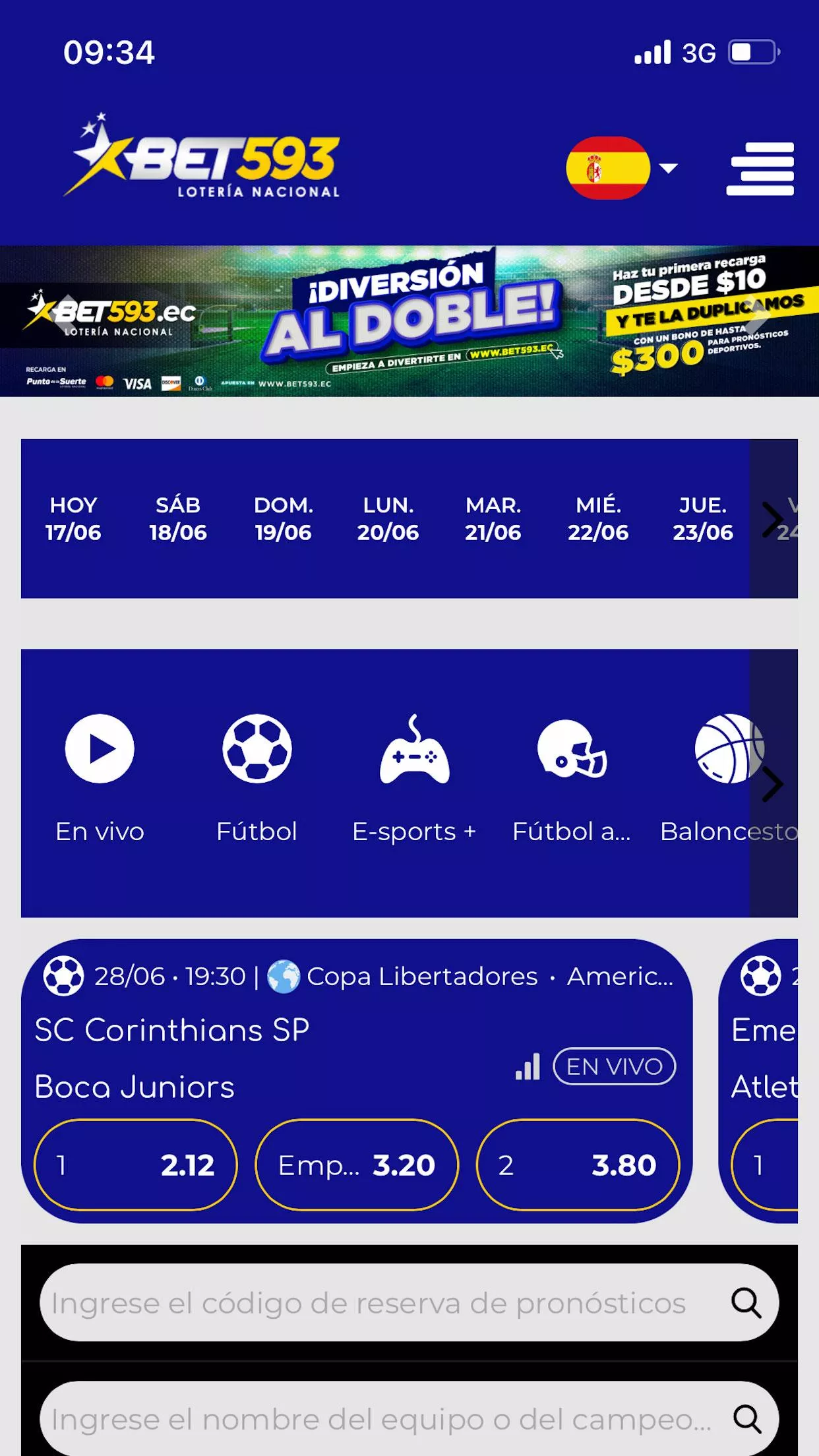This screenshot has height=1456, width=819.
Task: Select Saturday 18/06
Action: click(x=178, y=518)
